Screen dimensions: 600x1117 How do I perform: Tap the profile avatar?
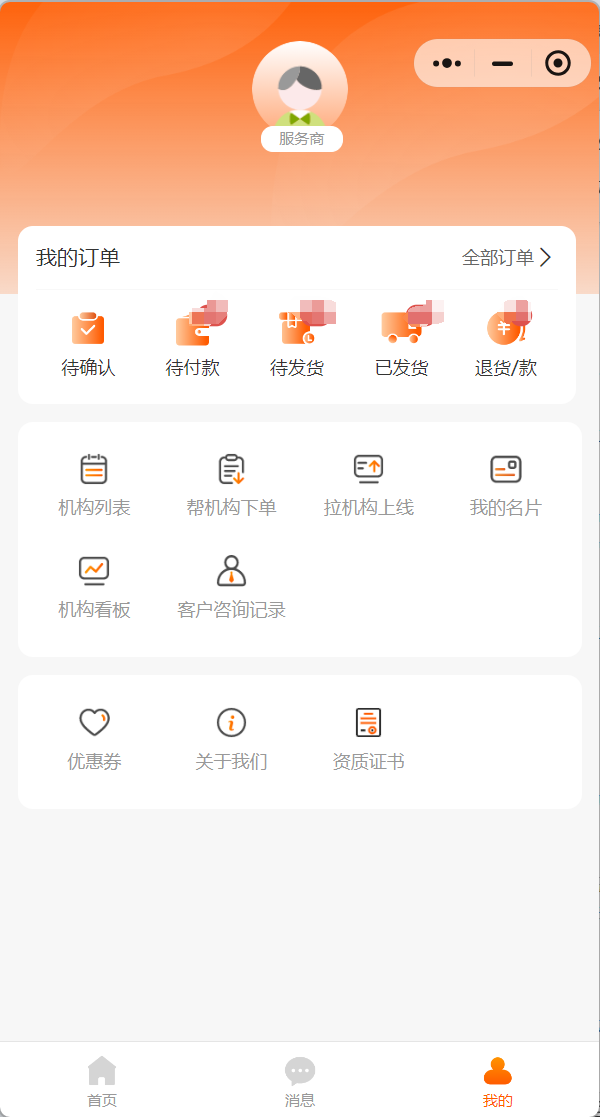click(x=300, y=89)
